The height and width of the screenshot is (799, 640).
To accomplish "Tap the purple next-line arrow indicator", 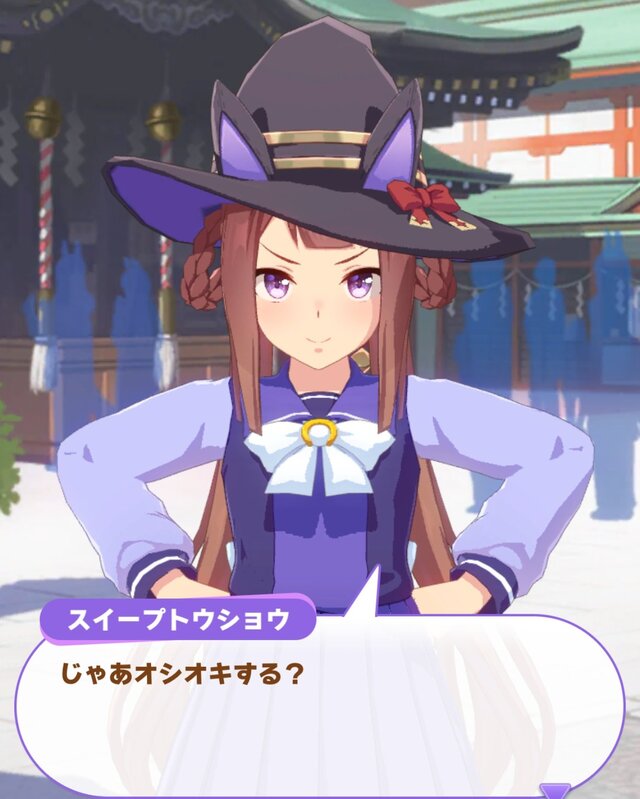I will (554, 790).
